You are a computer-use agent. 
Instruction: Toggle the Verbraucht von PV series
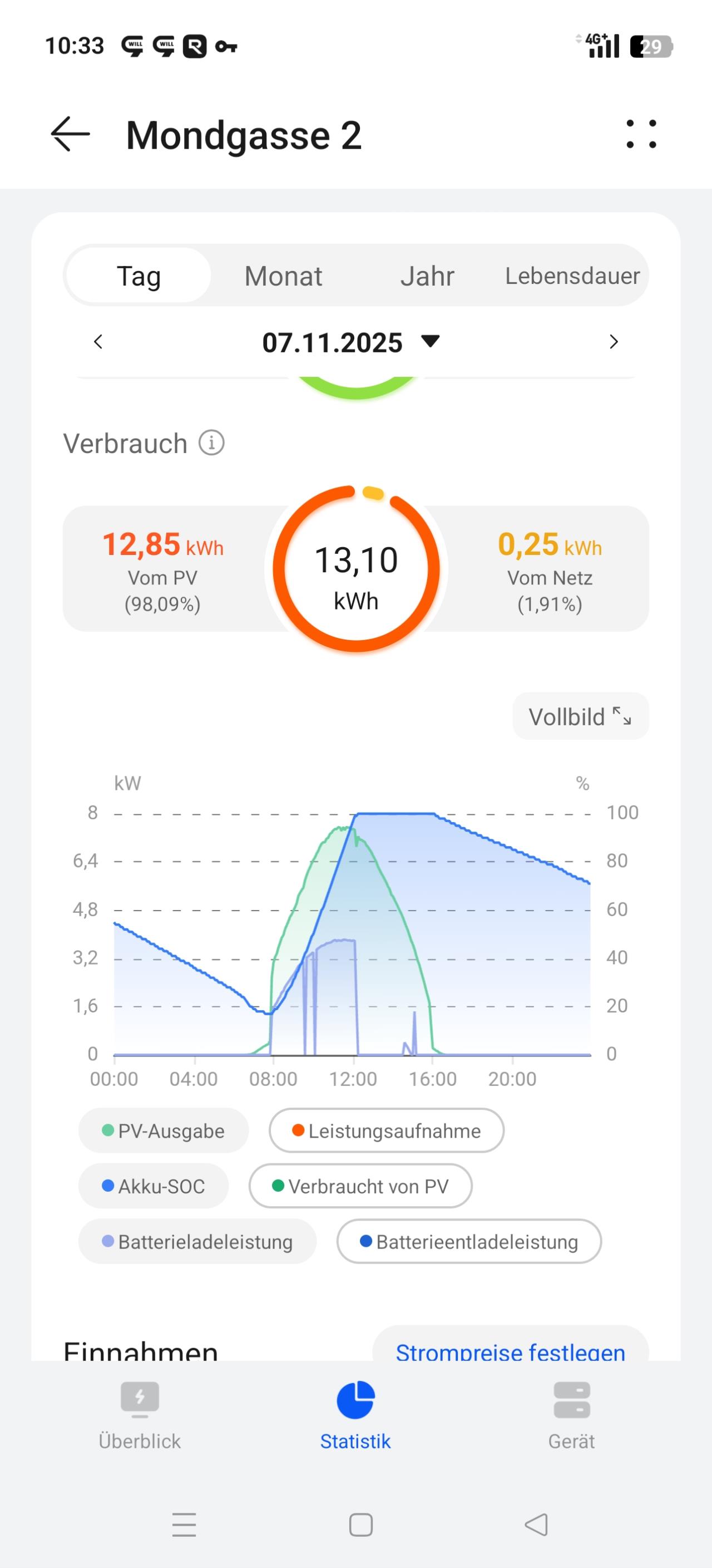tap(360, 1186)
